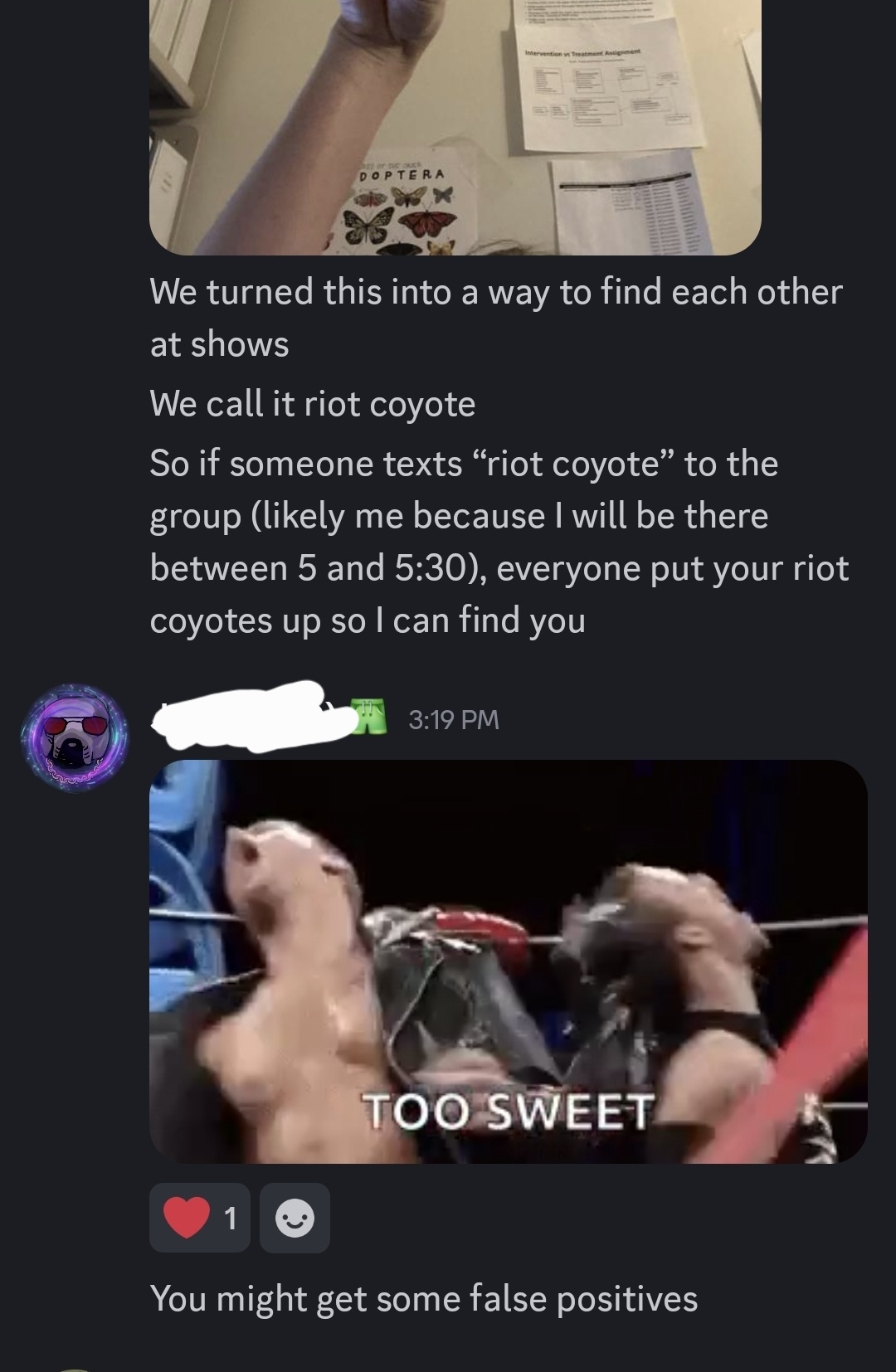View the raised arm photo attachment

(x=455, y=124)
